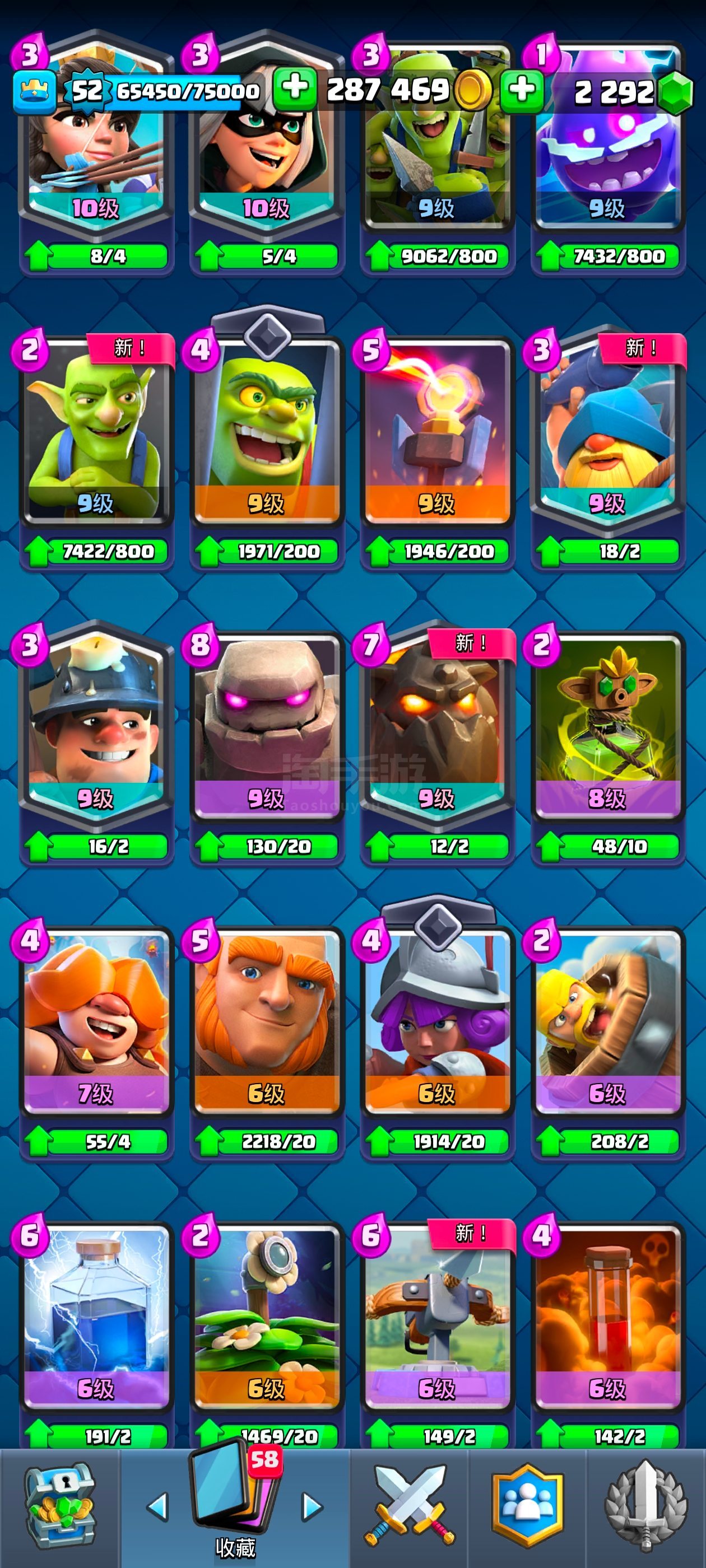Tap the right arrow beside the collection tab
Image resolution: width=706 pixels, height=1568 pixels.
[312, 1507]
